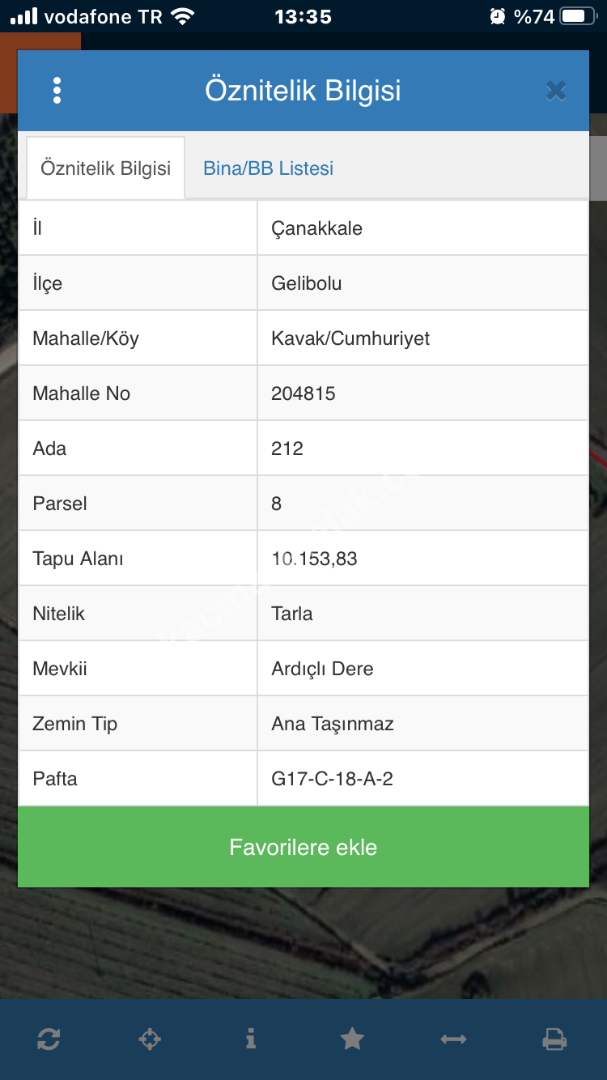Tap the crosshair location icon

click(x=149, y=1039)
